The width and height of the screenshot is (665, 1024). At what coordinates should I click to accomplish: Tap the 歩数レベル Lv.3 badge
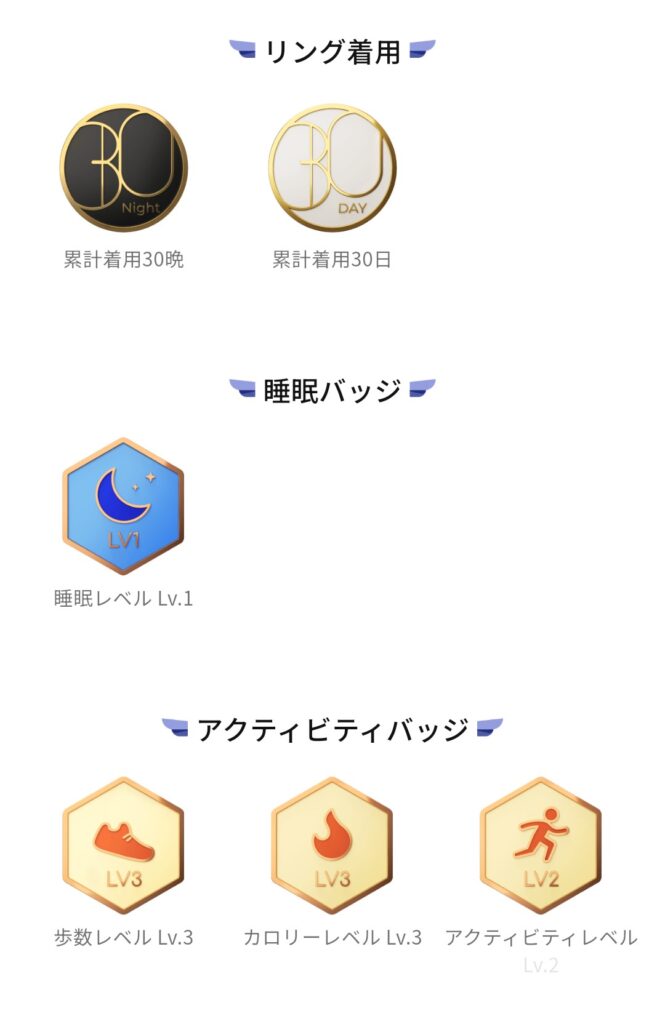pos(123,845)
